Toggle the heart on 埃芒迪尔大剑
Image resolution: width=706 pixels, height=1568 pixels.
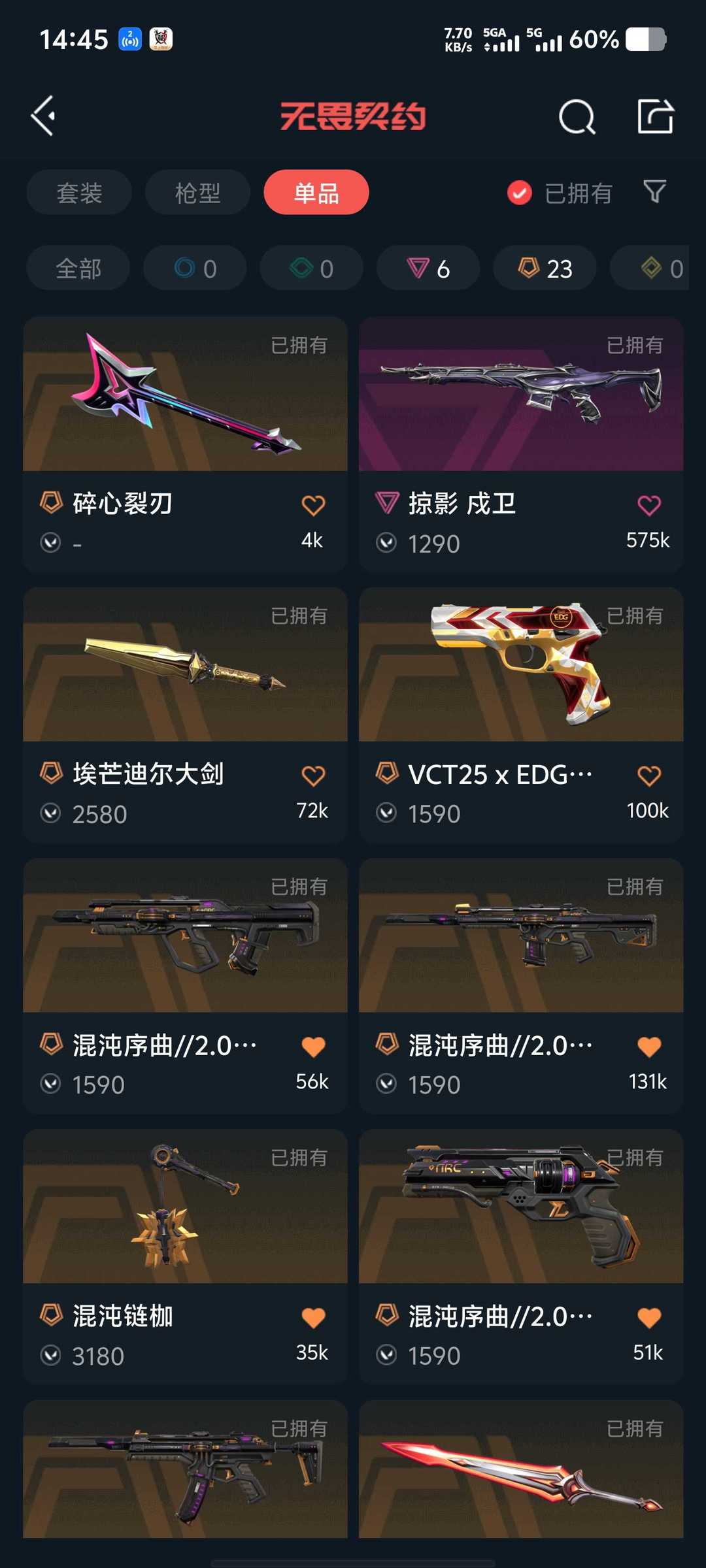point(314,774)
